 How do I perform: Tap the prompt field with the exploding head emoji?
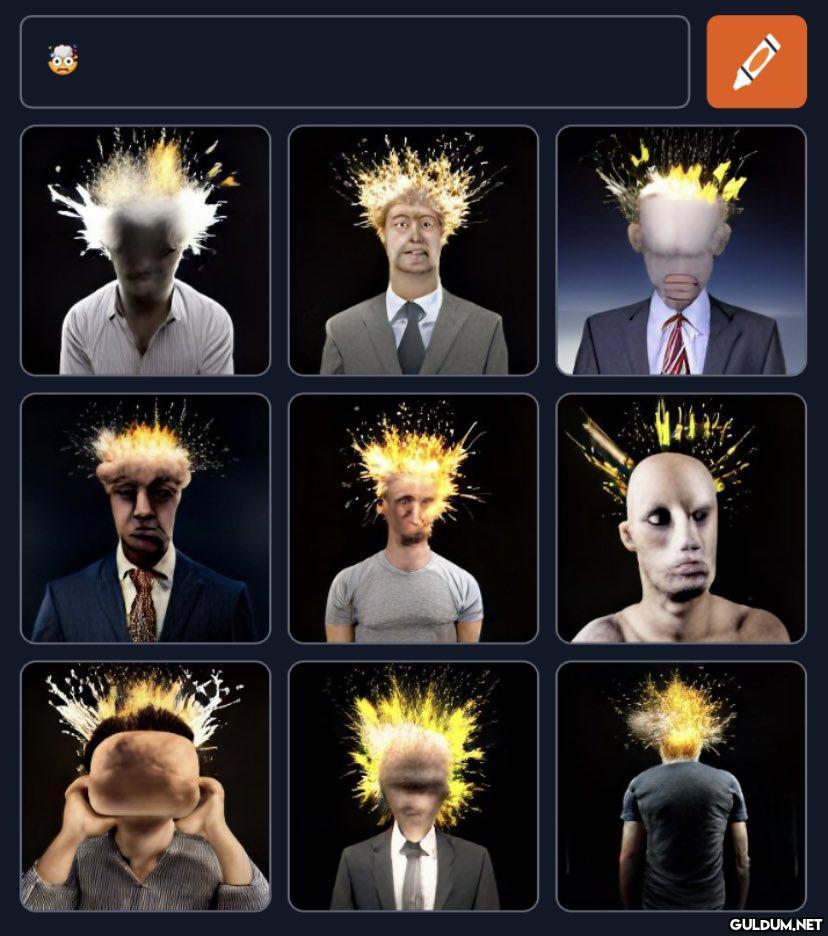354,61
